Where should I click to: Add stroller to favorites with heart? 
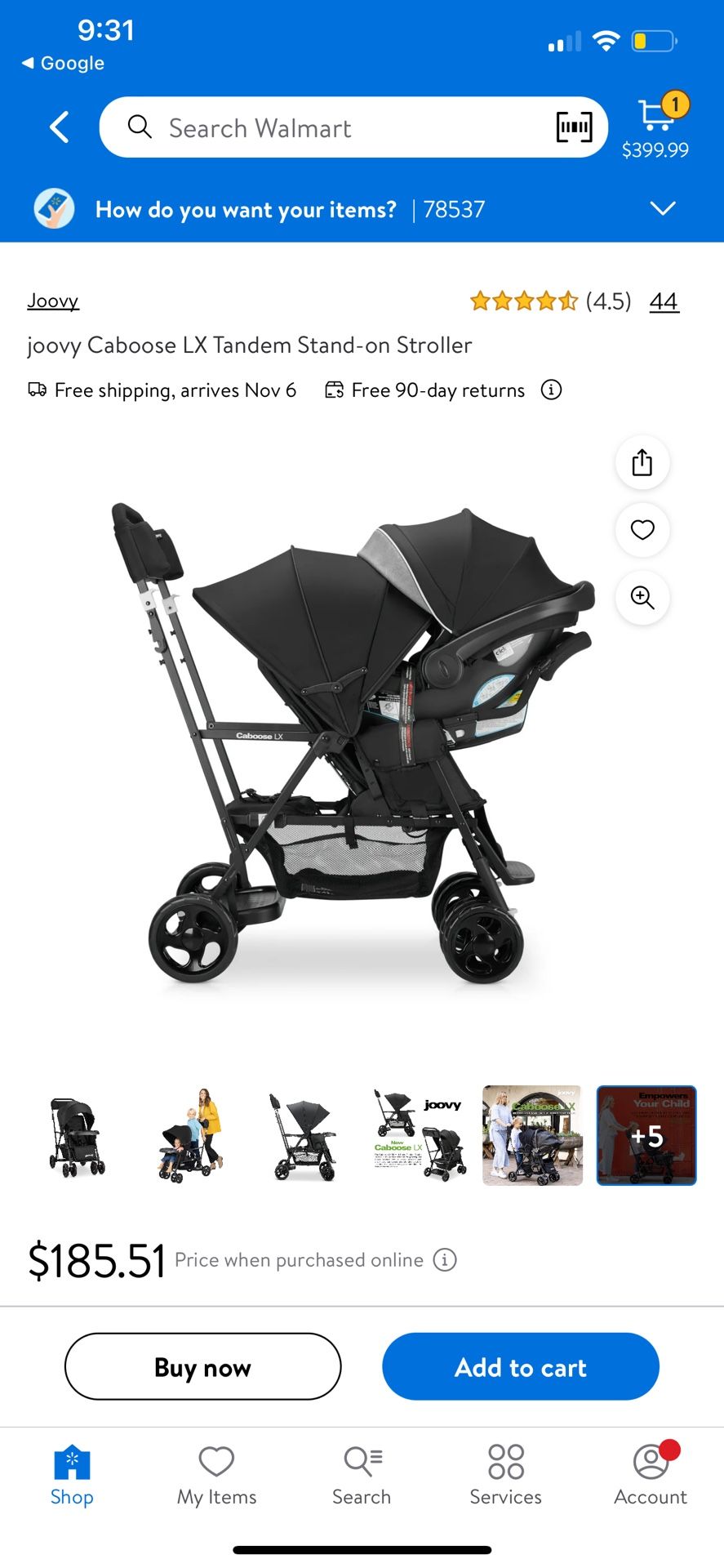642,530
